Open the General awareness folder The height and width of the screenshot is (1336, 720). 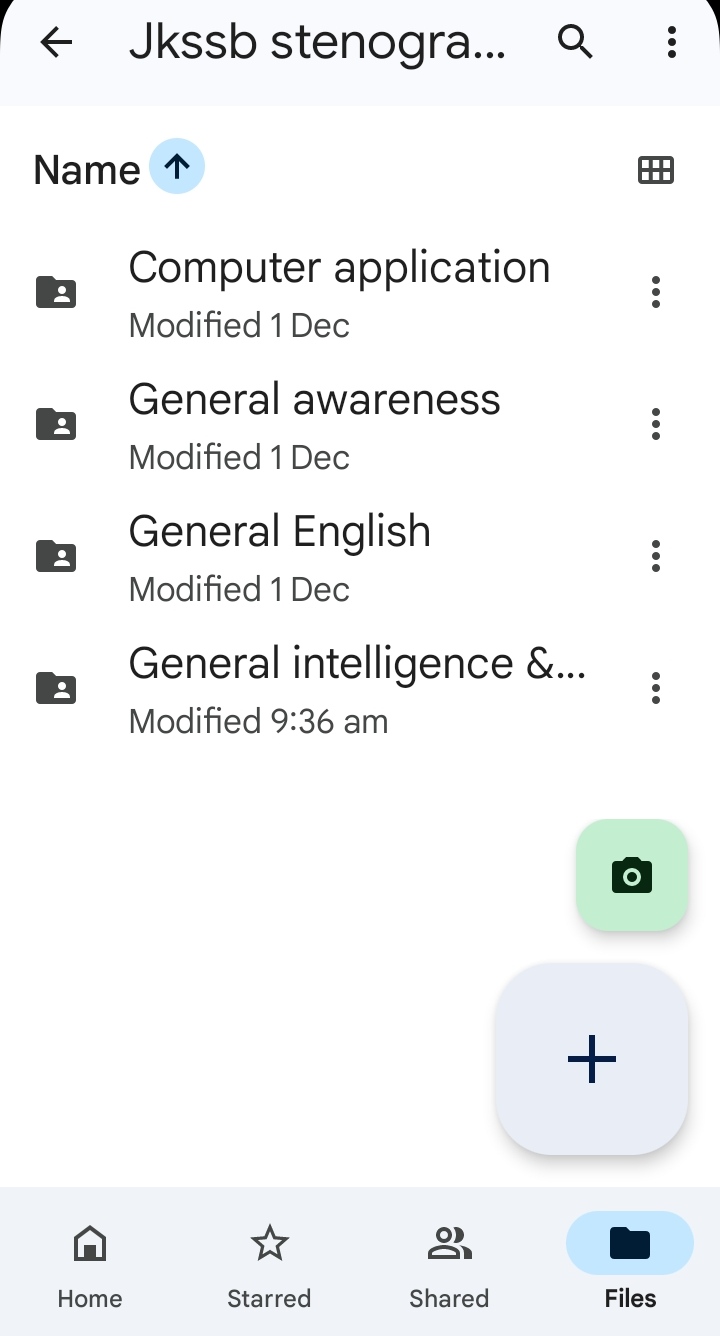tap(314, 424)
